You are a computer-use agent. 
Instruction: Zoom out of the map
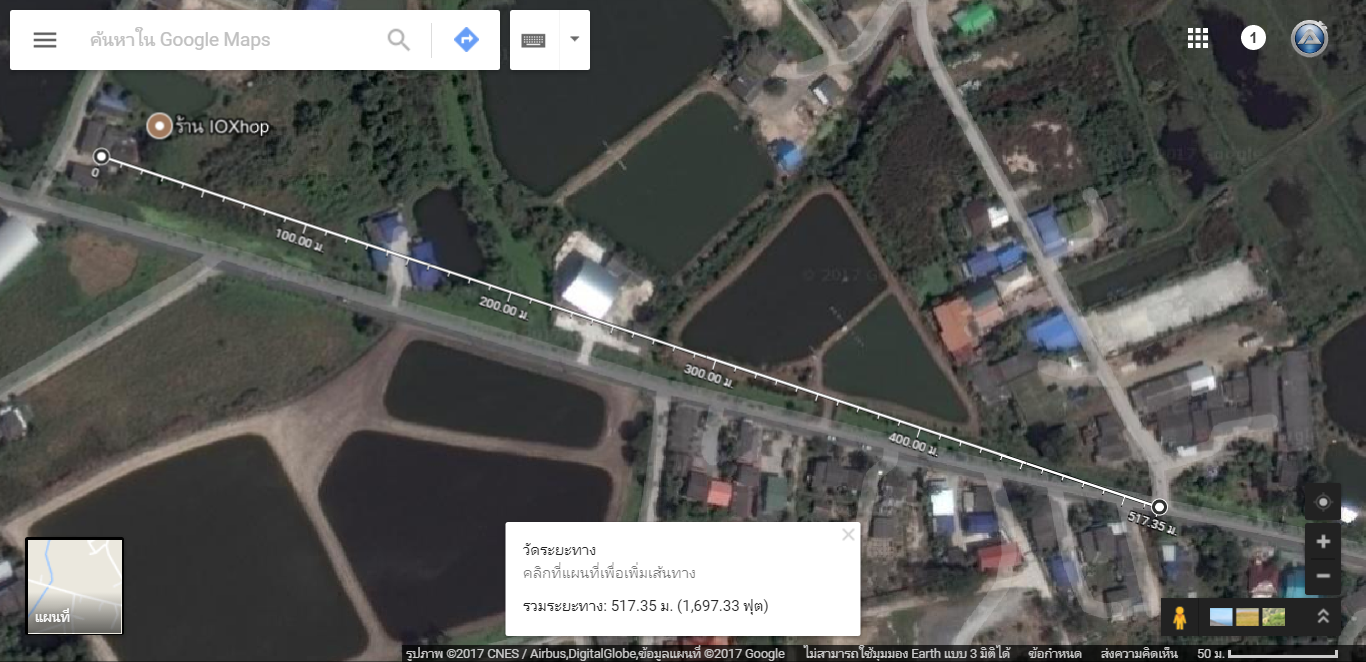1323,576
